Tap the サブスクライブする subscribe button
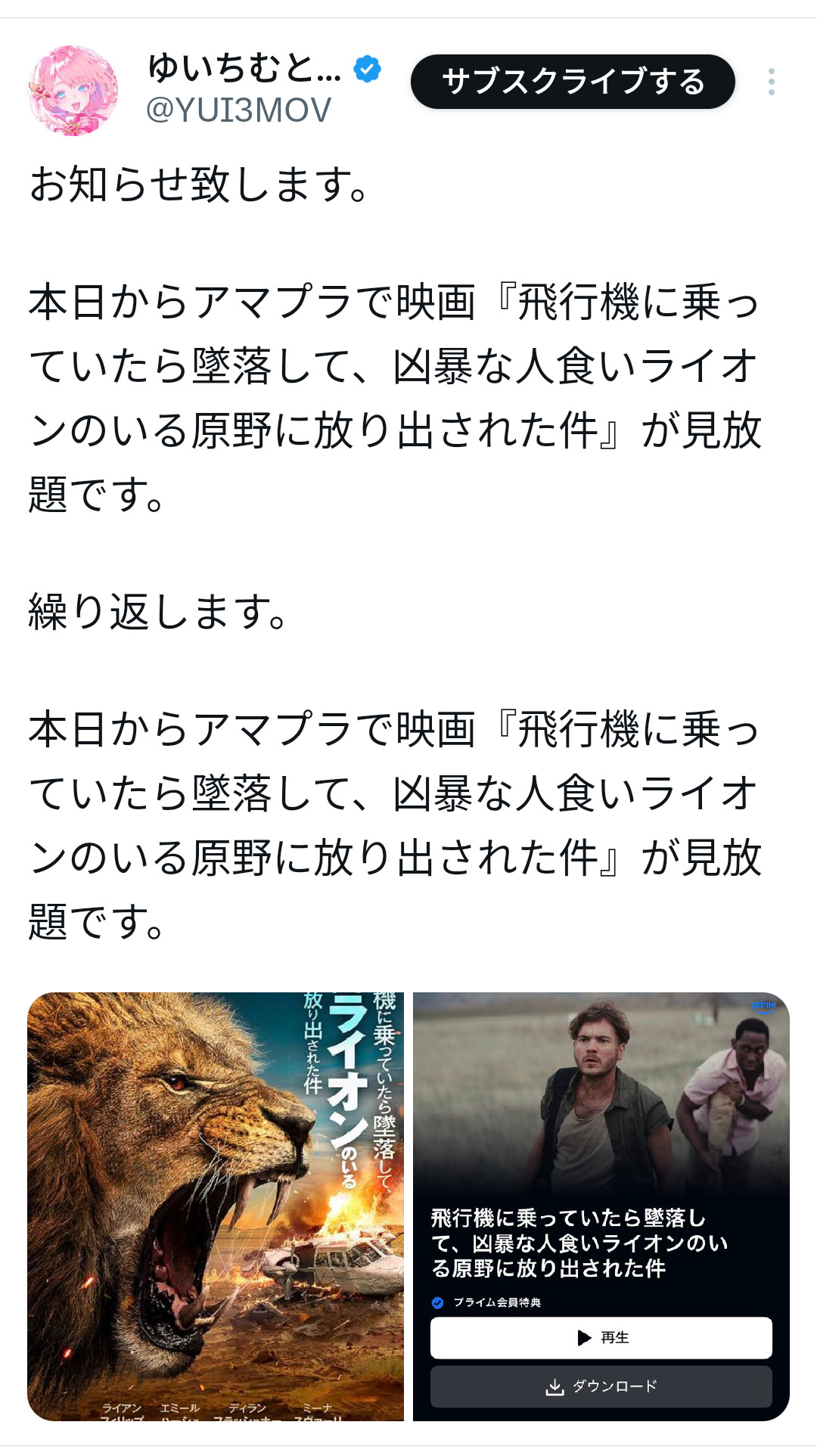Screen dimensions: 817x1456 coord(573,82)
